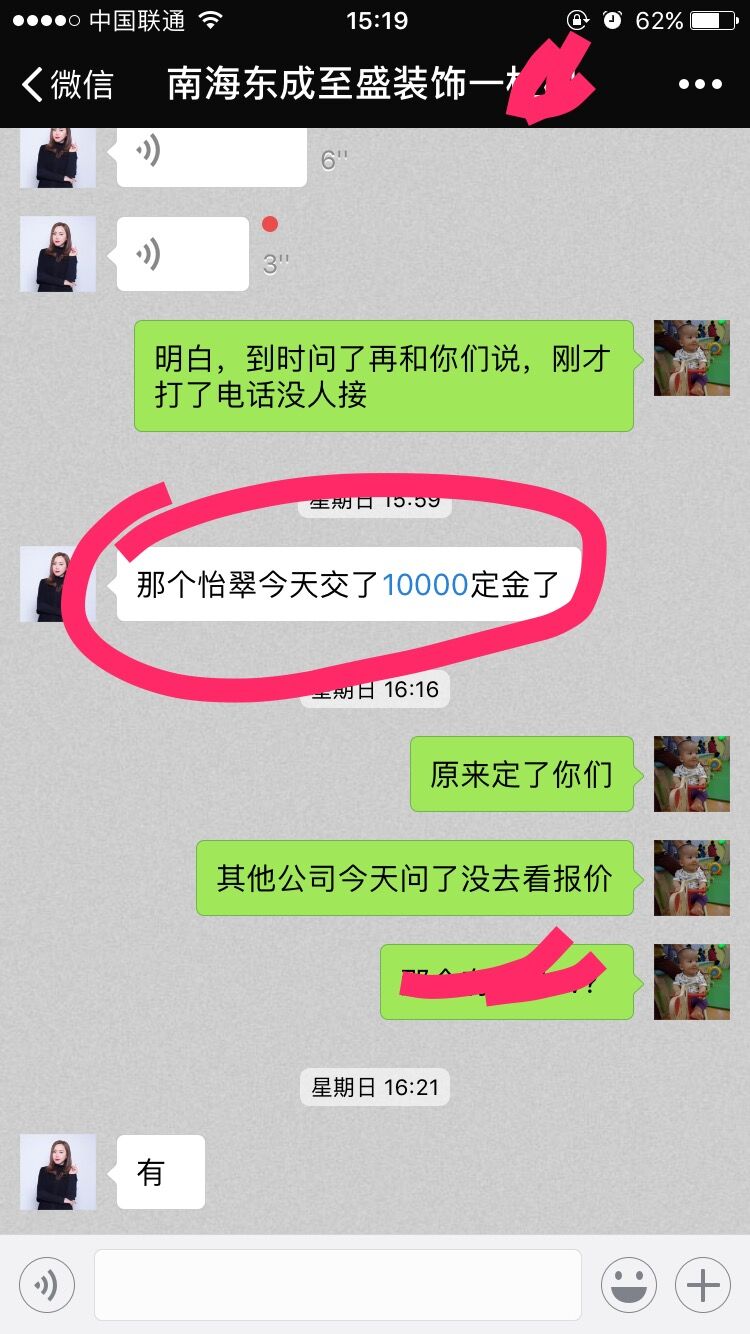Open the chat details overflow menu

699,85
